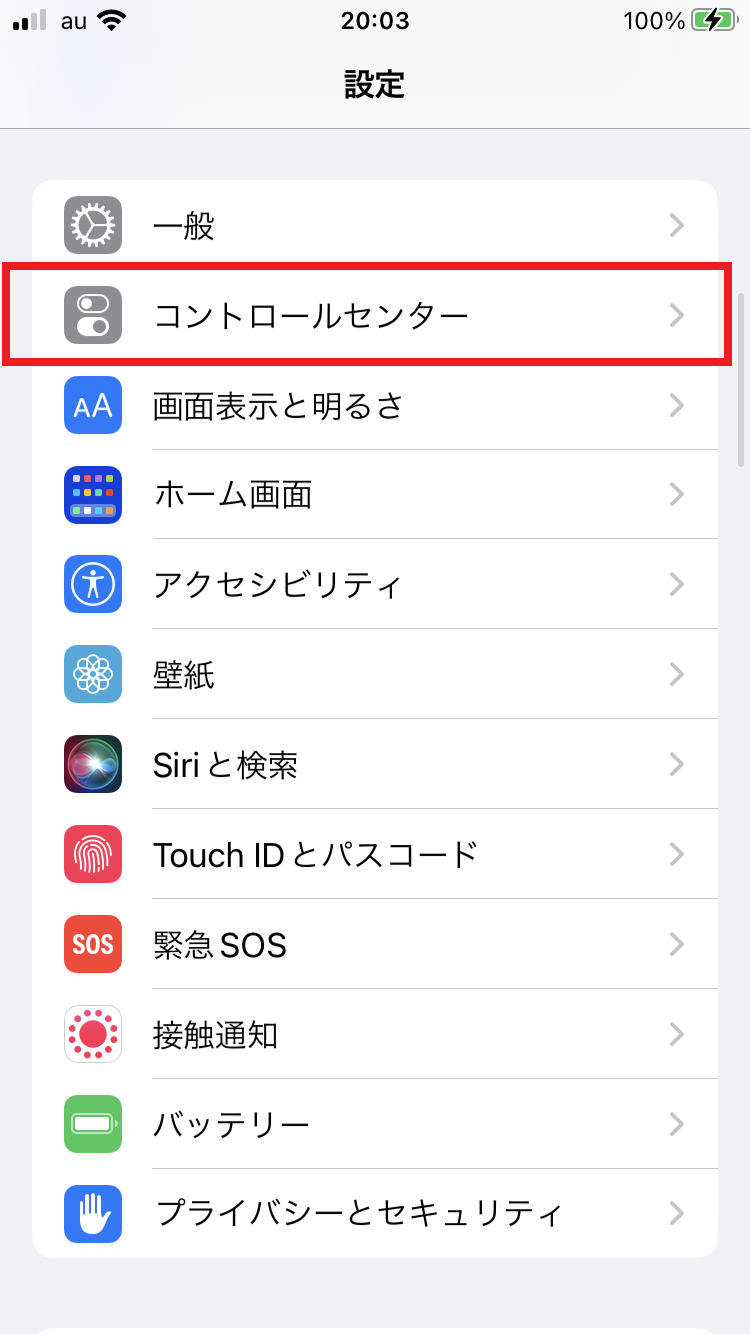
Task: Go to 画面表示と明るさ
Action: [375, 405]
